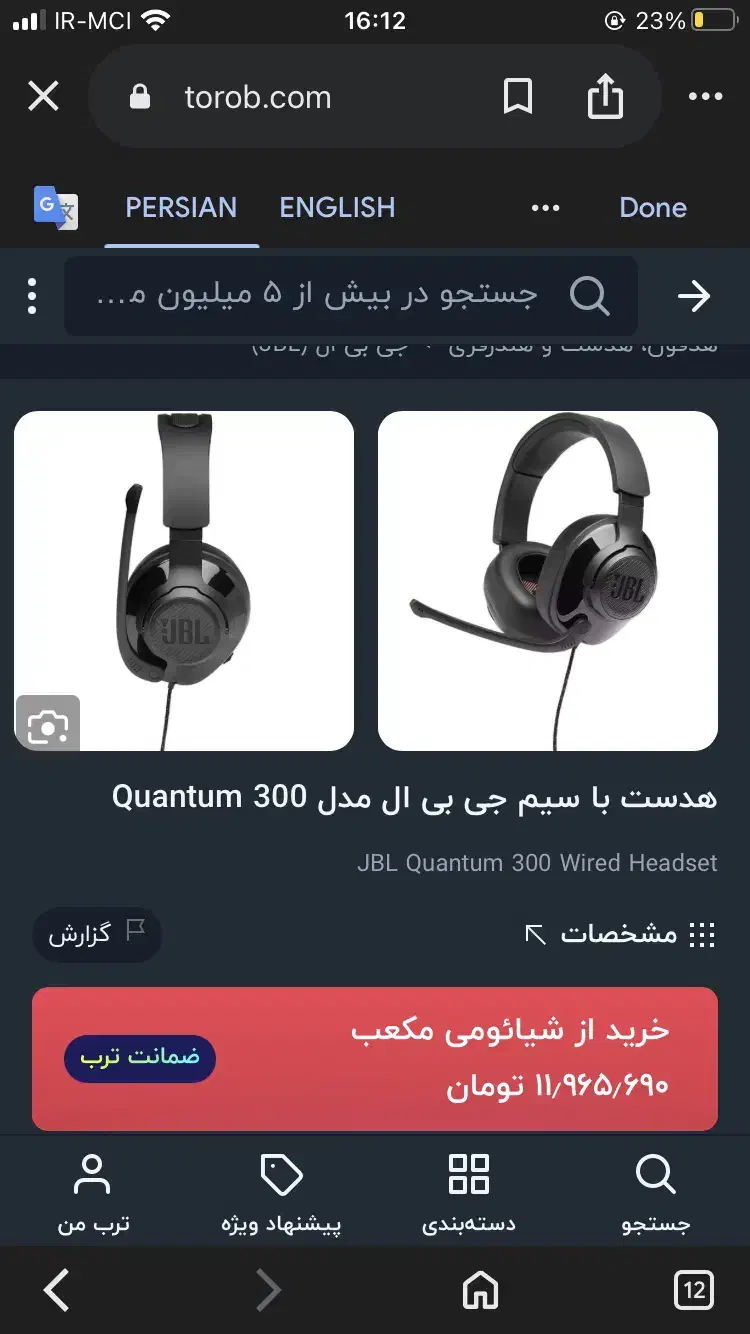Viewport: 750px width, 1334px height.
Task: Open the دسته‌بندی categories icon in bottom navigation
Action: coord(467,1176)
